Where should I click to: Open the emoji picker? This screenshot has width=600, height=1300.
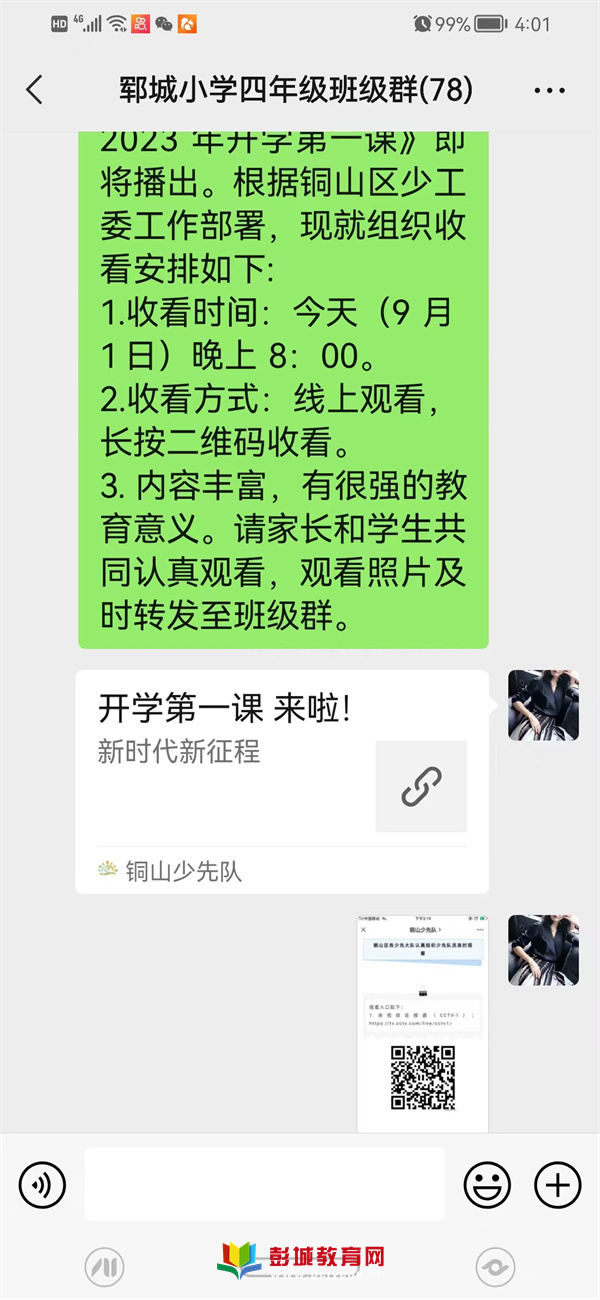[x=487, y=1185]
